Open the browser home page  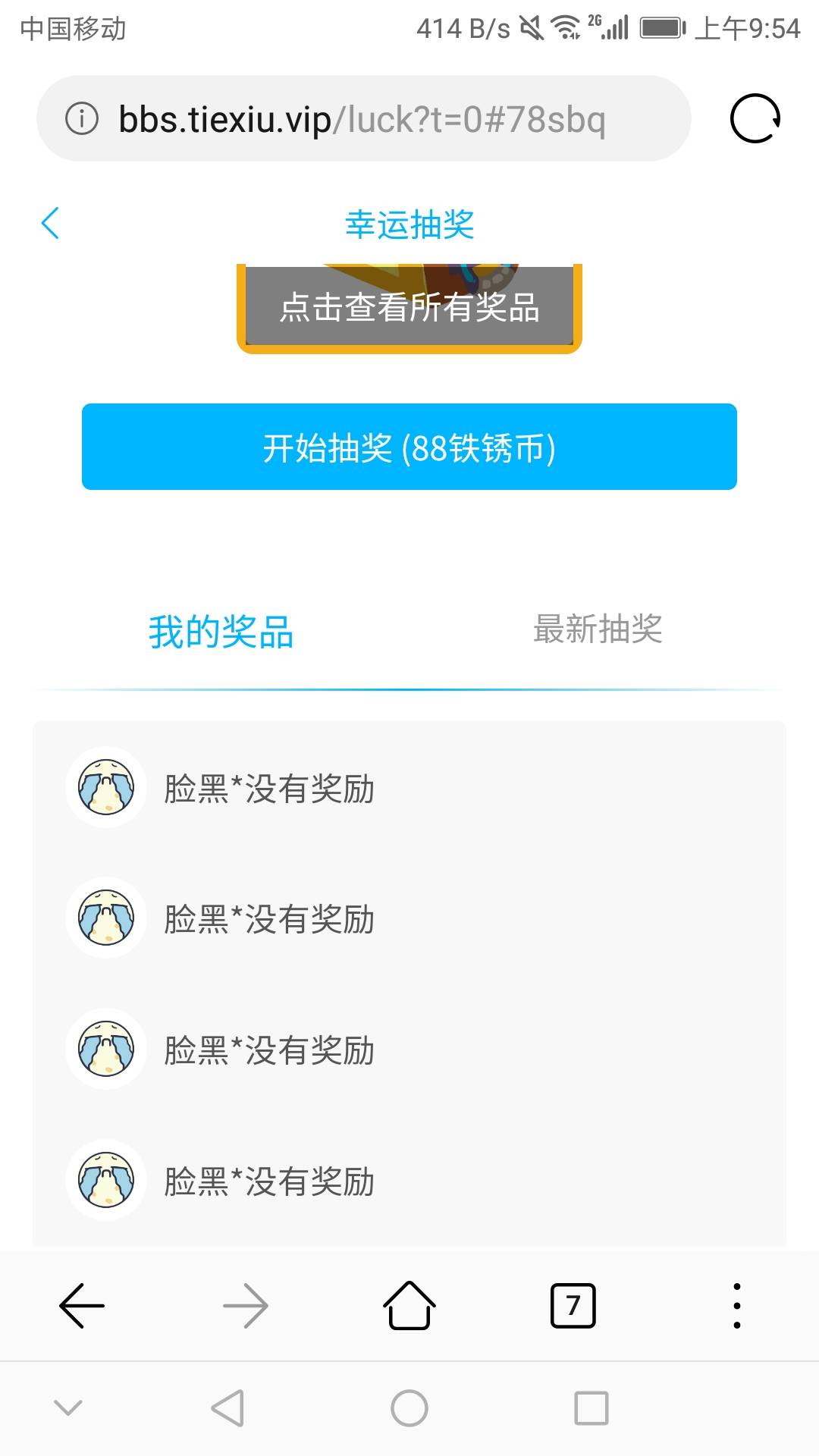click(409, 1306)
